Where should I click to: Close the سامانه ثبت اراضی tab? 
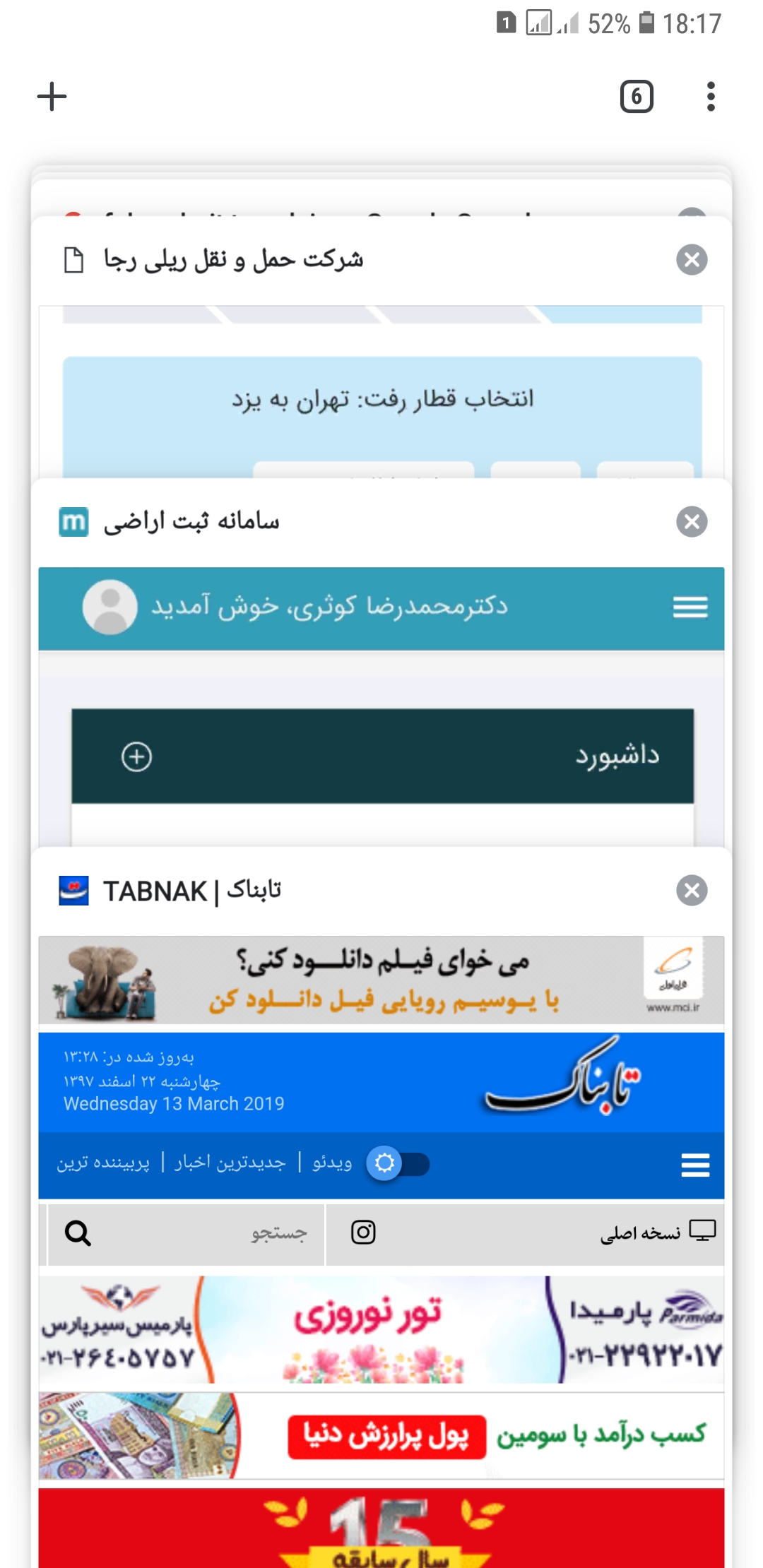(x=692, y=522)
